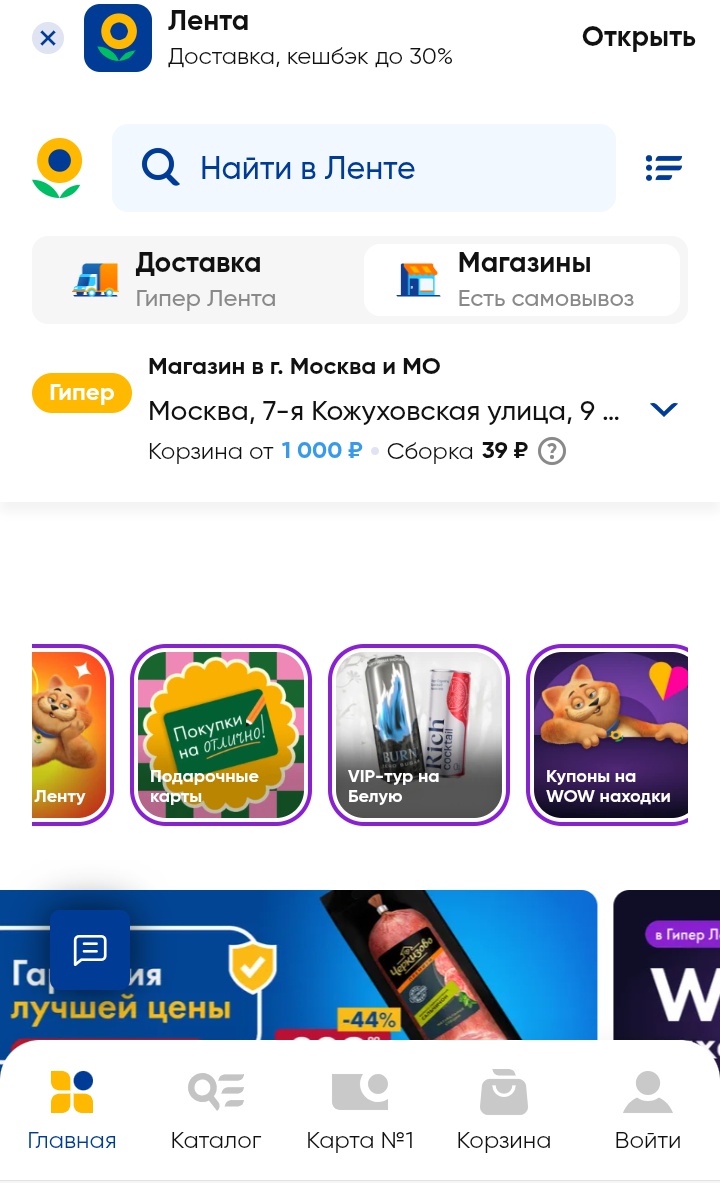Open the Карта №1 tab
The height and width of the screenshot is (1183, 720).
tap(360, 1108)
